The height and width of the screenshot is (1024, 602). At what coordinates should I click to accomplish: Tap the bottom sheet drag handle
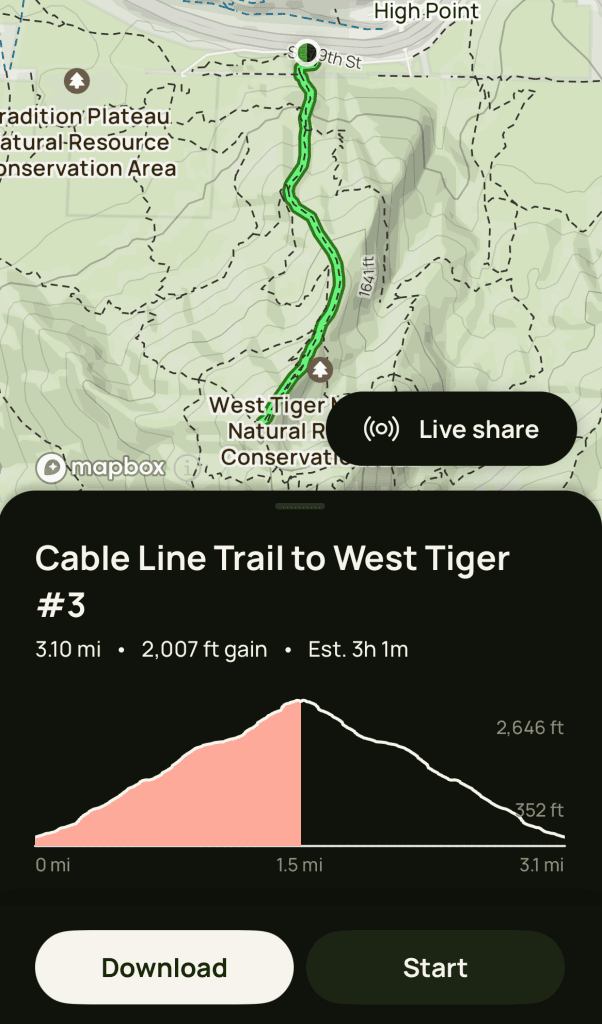(300, 506)
